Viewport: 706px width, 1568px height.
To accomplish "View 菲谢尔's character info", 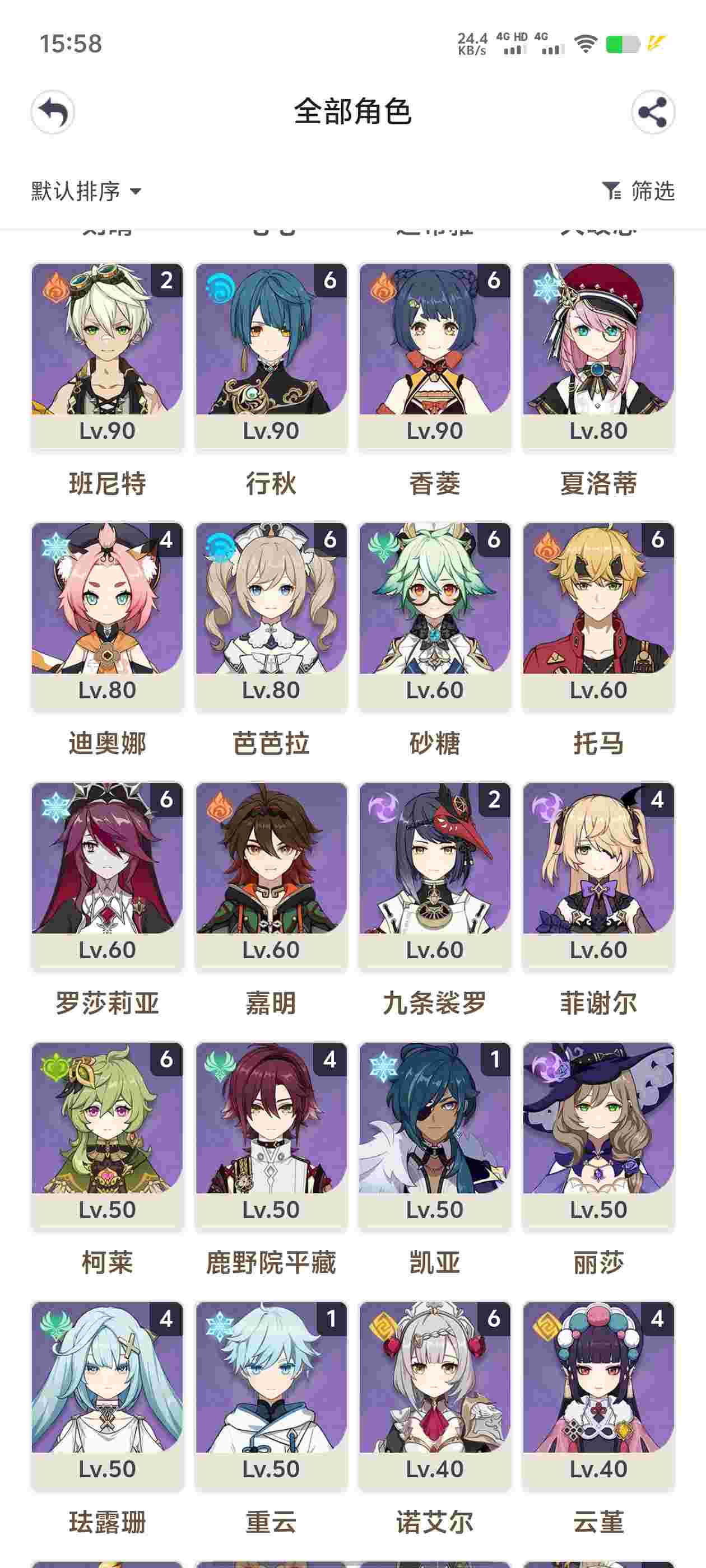I will [598, 875].
